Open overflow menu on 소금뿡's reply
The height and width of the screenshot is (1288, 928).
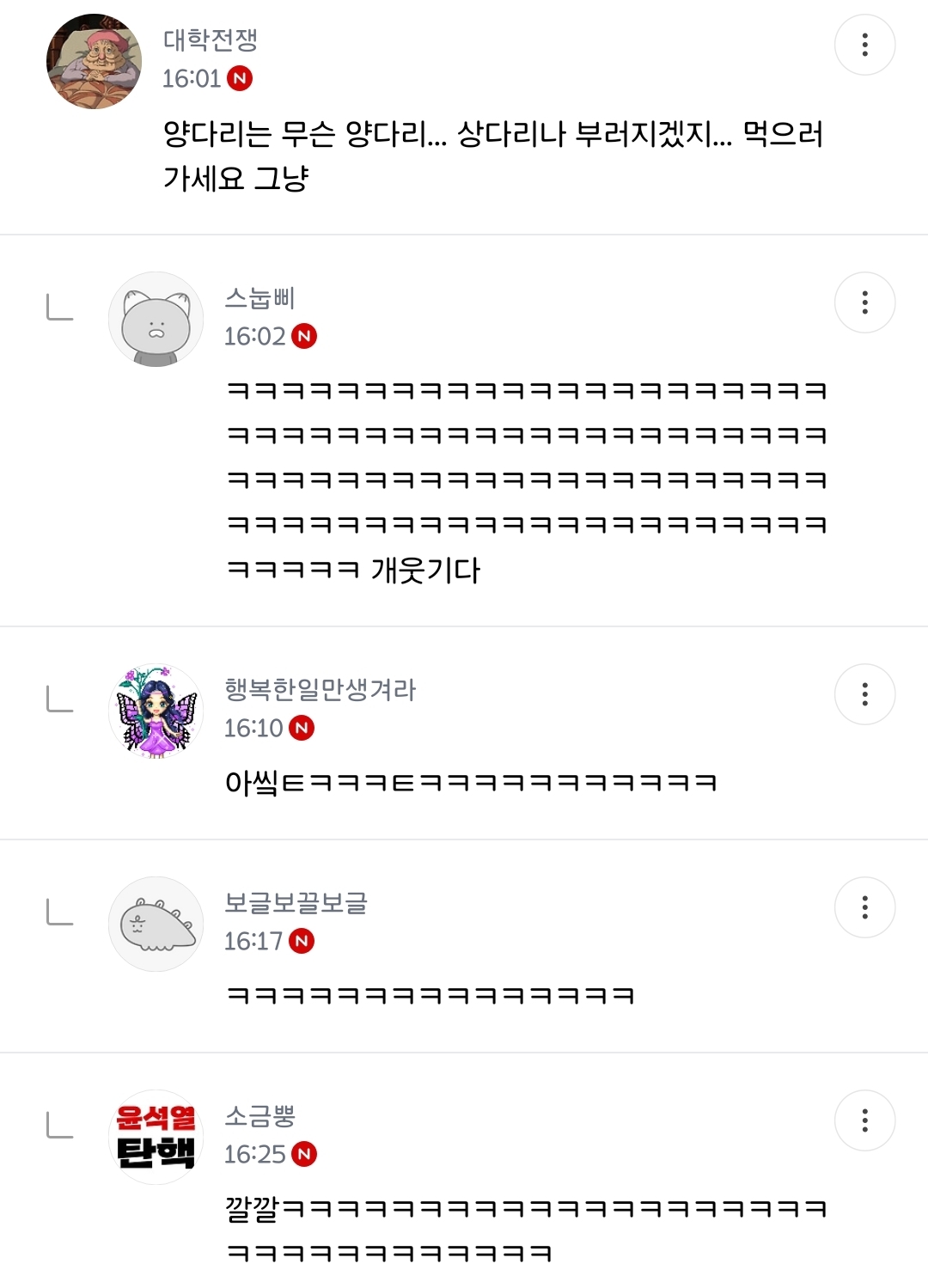[x=864, y=1120]
